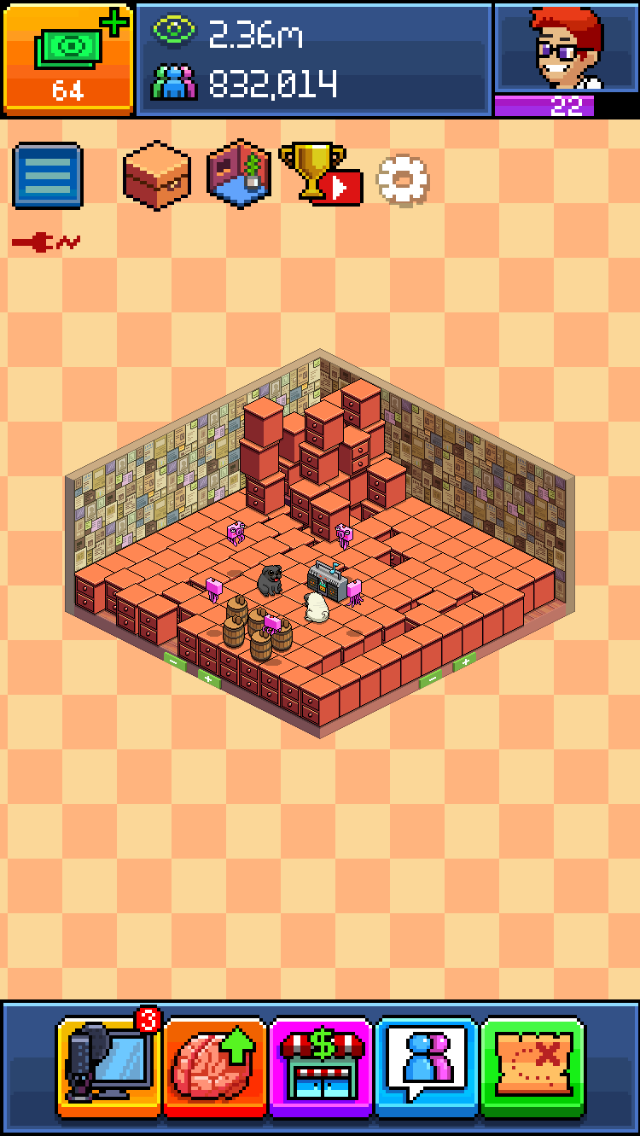Tap the black dog in the room
Viewport: 640px width, 1136px height.
pos(270,580)
